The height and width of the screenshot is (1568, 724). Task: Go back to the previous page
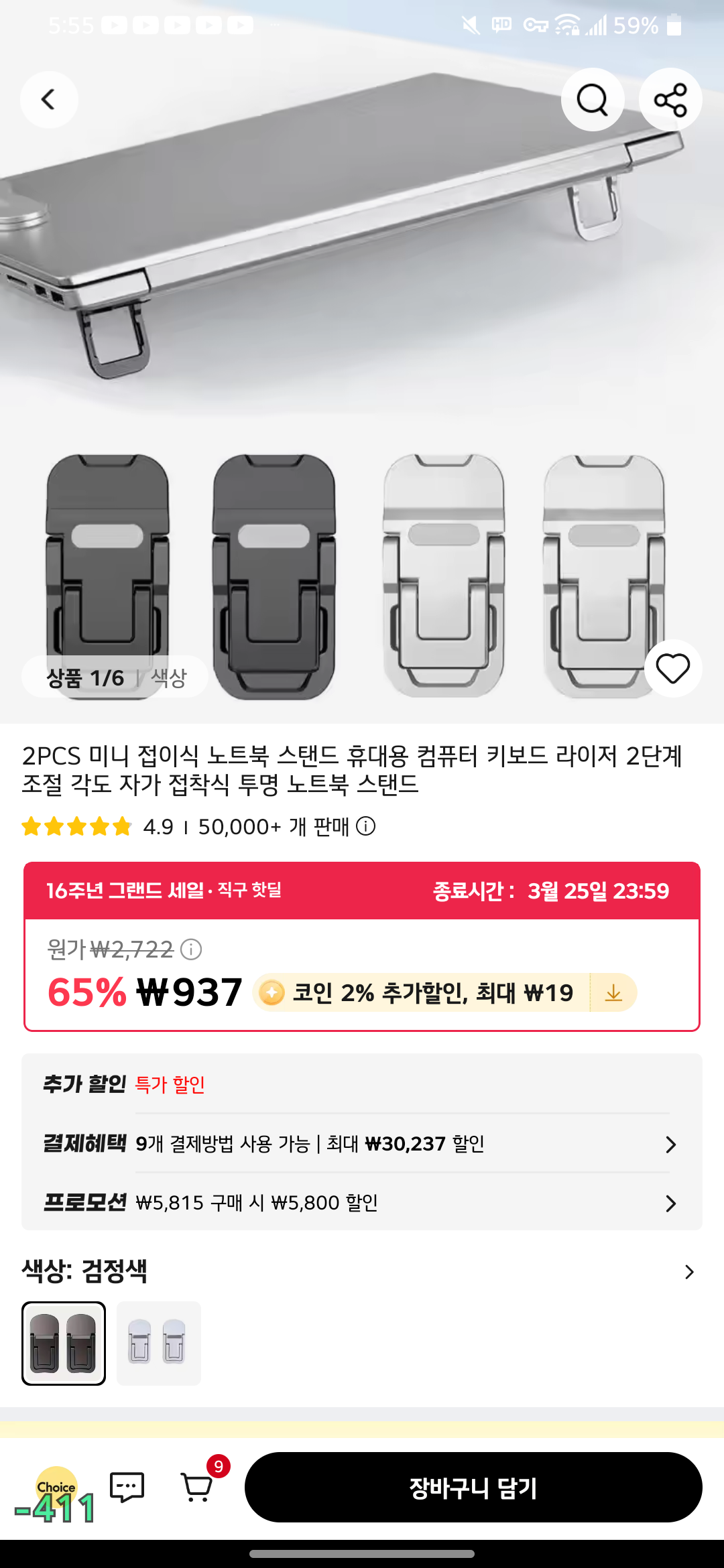[x=49, y=100]
